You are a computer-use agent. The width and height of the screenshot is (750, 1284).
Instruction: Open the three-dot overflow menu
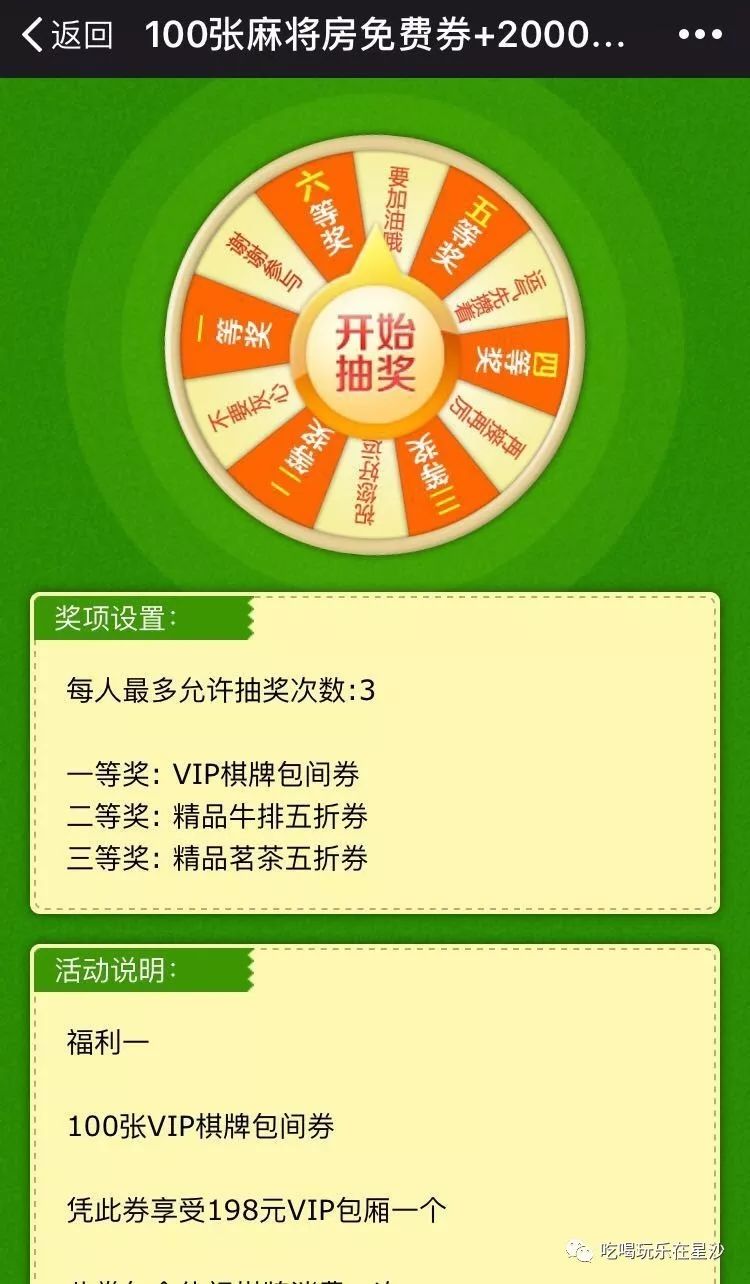pos(699,36)
